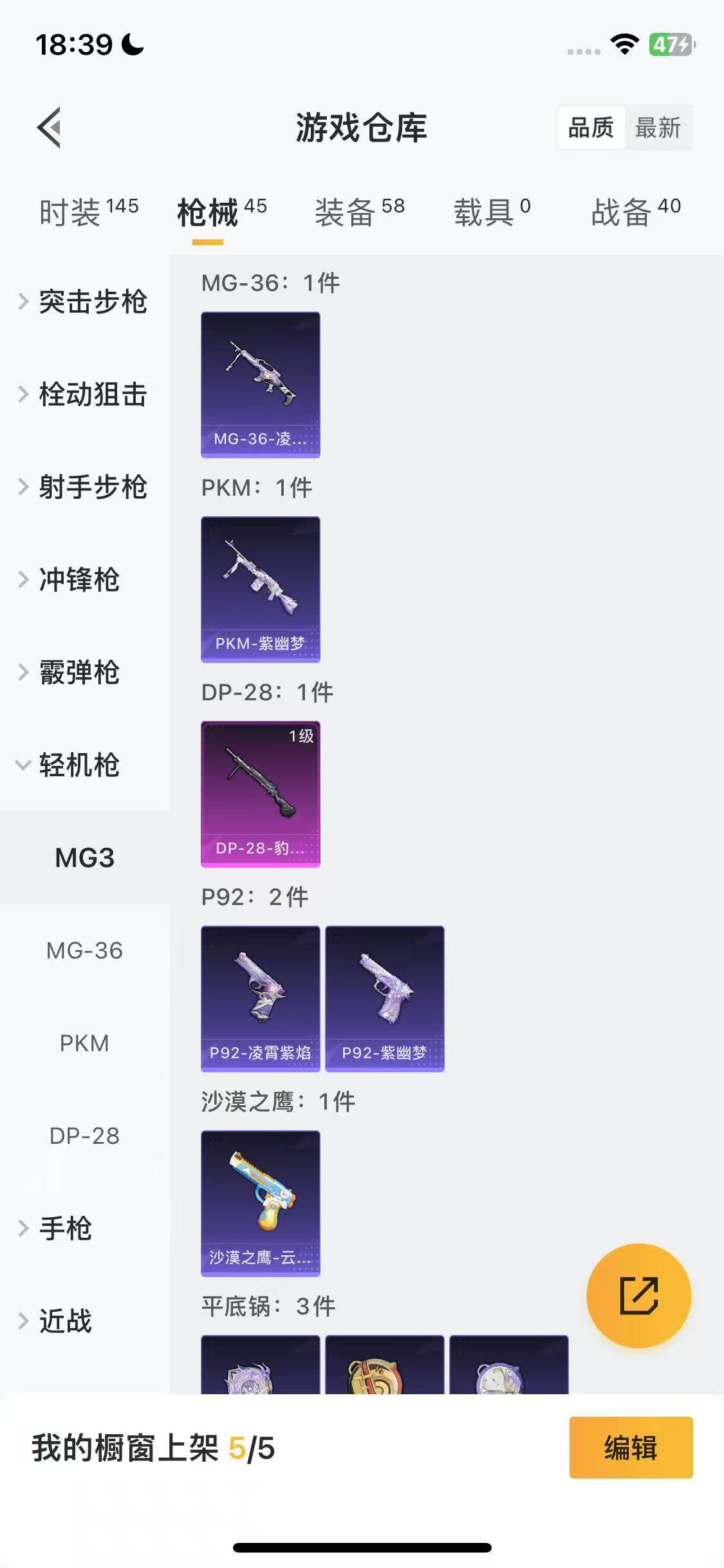This screenshot has width=724, height=1568.
Task: Expand the 霰弹枪 category
Action: 71,673
